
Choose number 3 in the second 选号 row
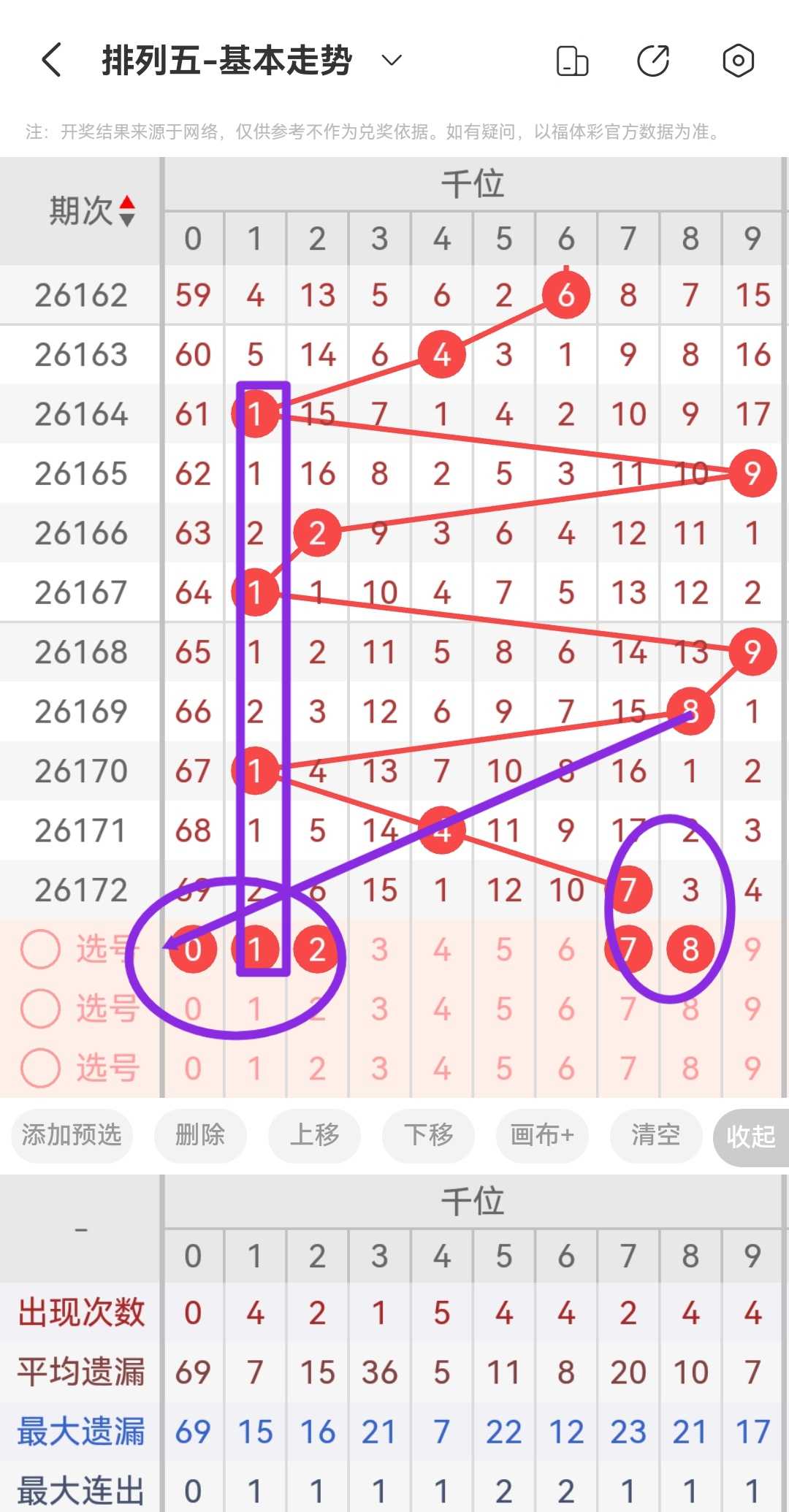coord(379,1009)
